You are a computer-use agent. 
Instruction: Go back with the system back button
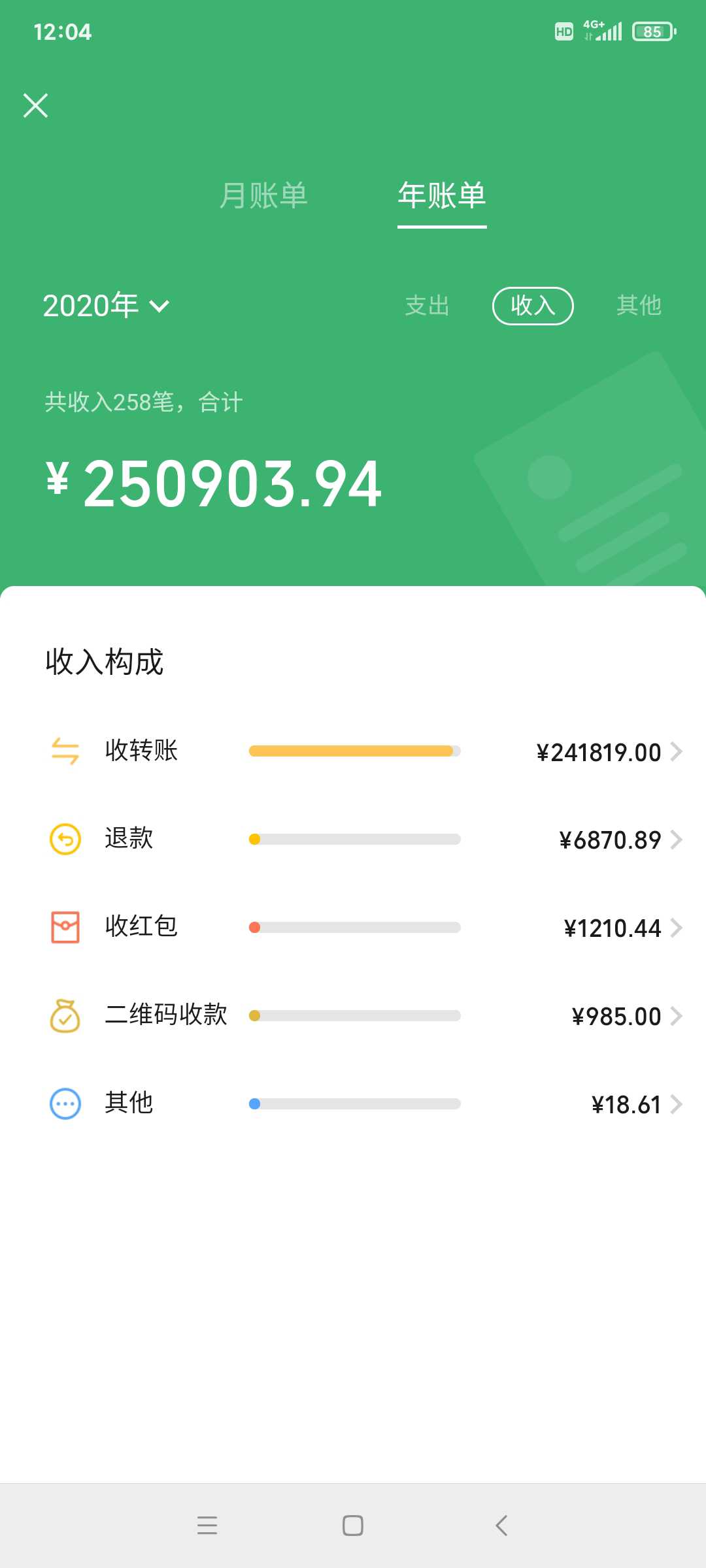pyautogui.click(x=501, y=1526)
